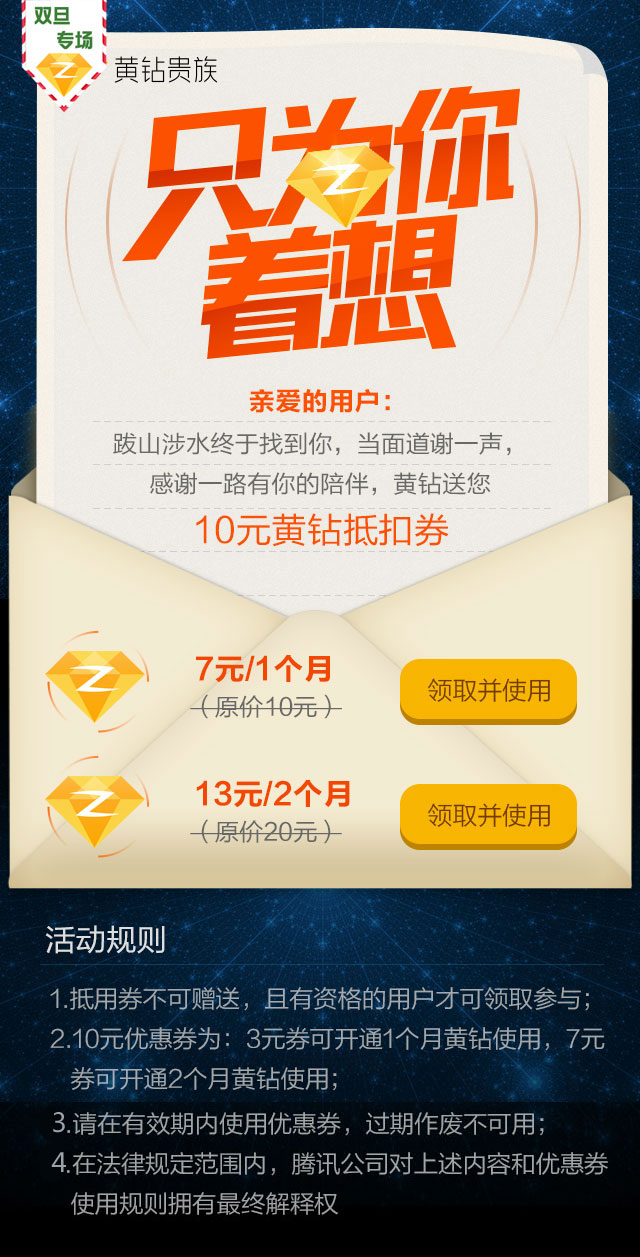This screenshot has height=1257, width=640.
Task: Claim and use the 7元/1个月 offer
Action: [x=488, y=690]
